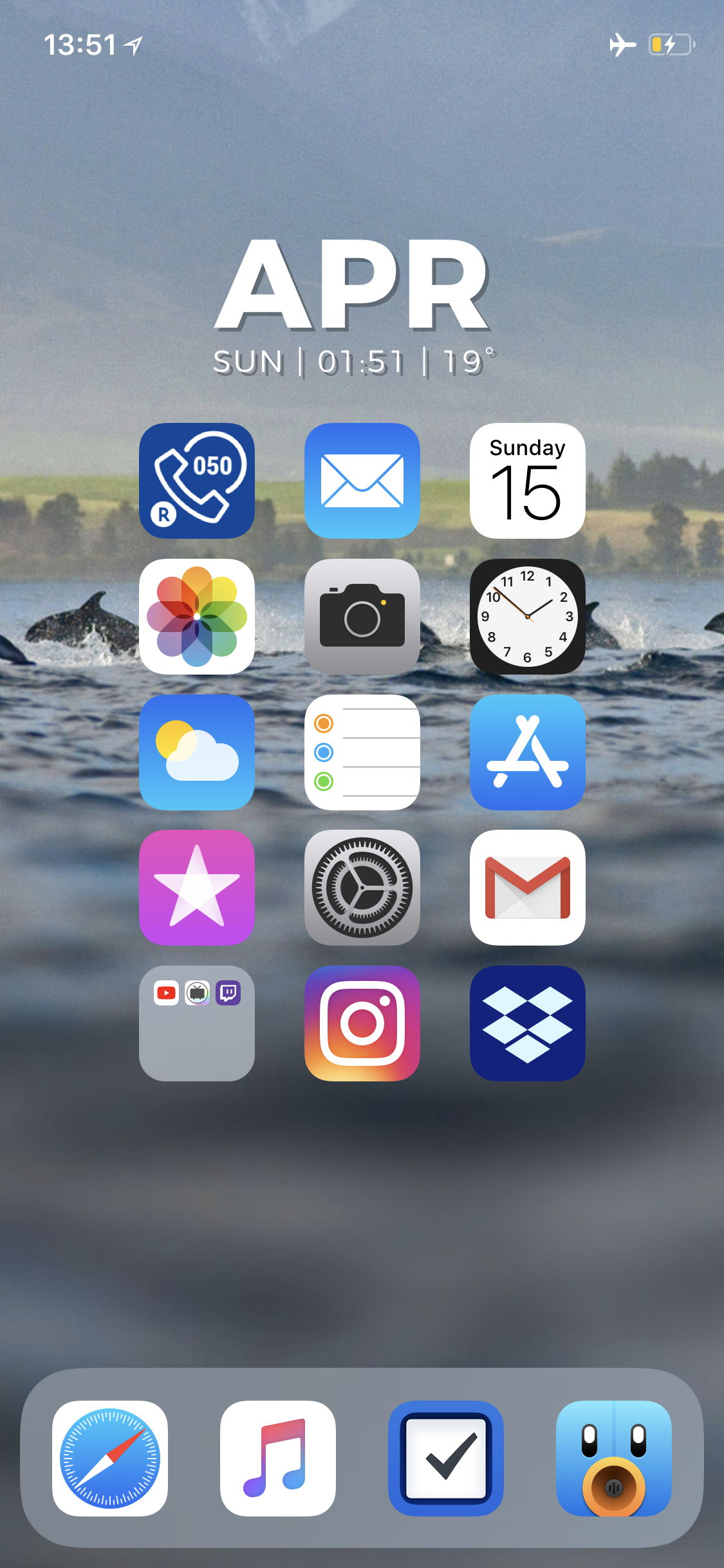Open the purple star app

tap(197, 888)
